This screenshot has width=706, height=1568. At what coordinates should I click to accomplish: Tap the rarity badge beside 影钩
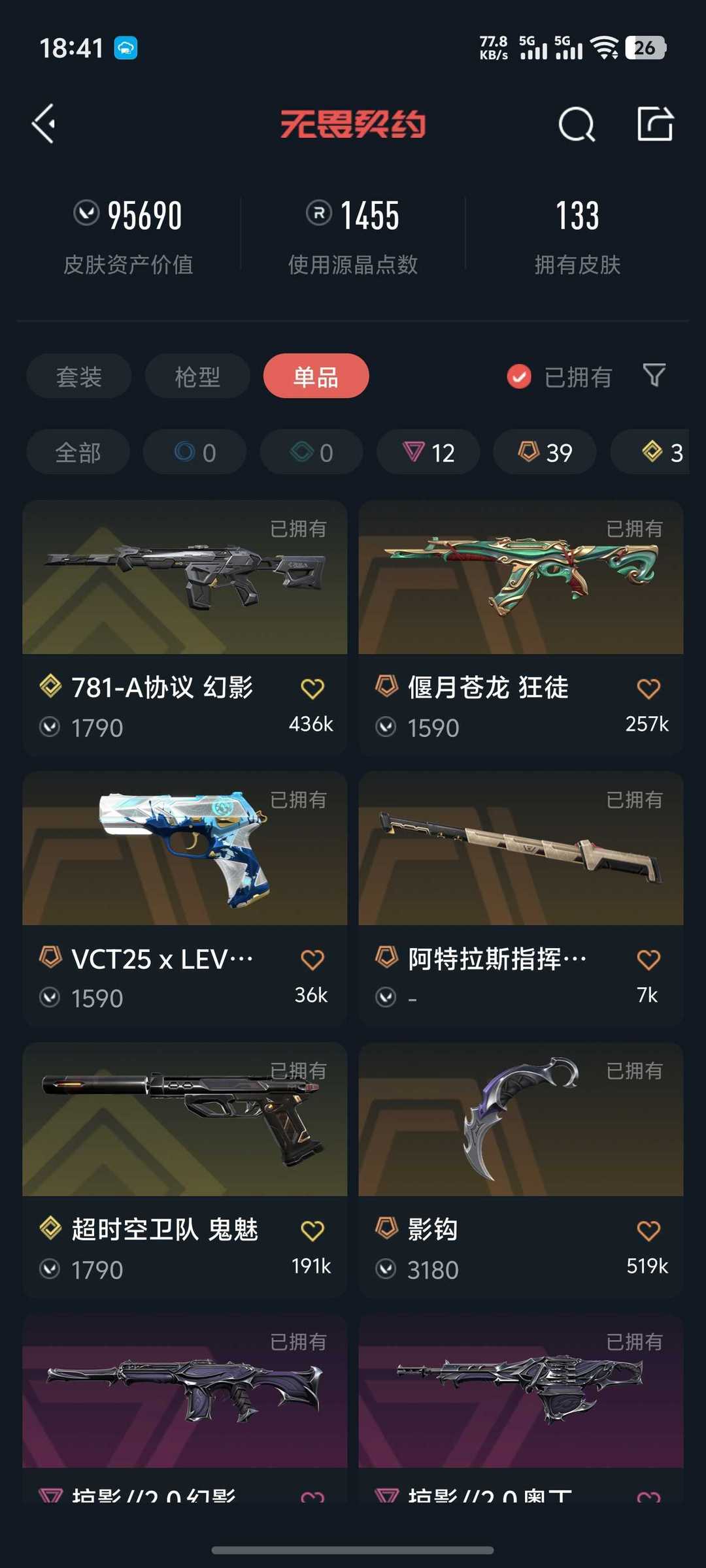tap(386, 1228)
